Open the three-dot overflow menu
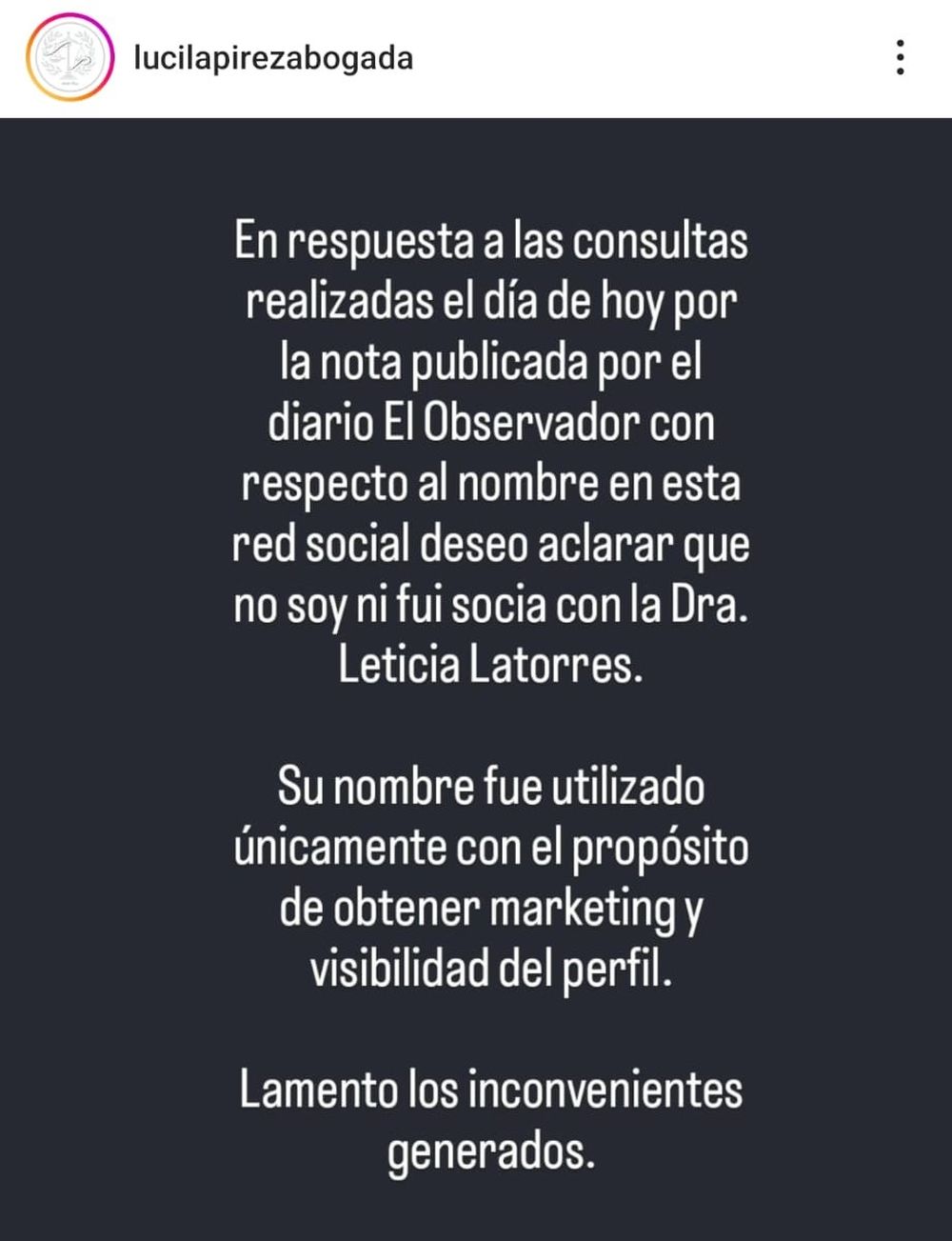 click(900, 58)
